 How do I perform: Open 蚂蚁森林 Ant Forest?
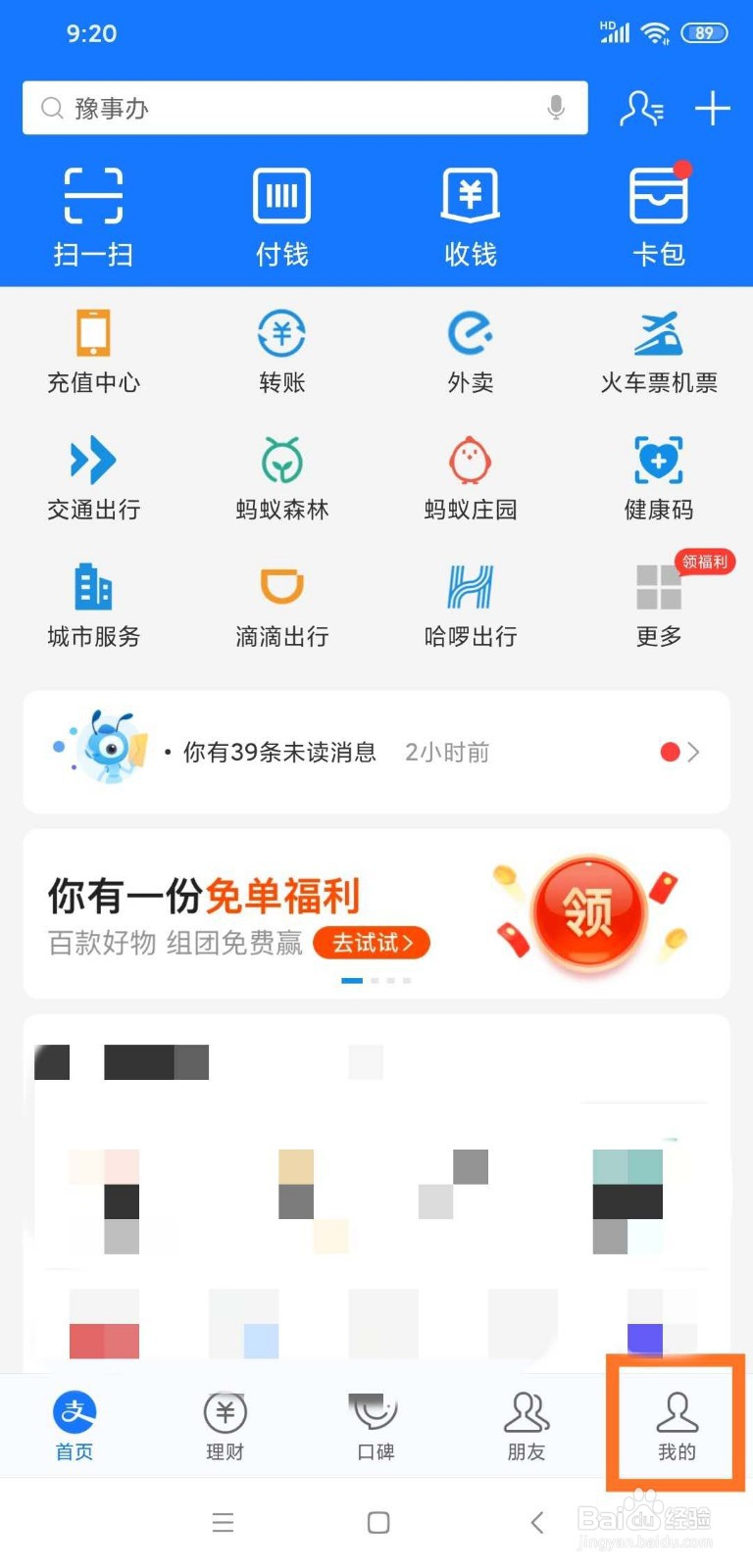tap(281, 477)
